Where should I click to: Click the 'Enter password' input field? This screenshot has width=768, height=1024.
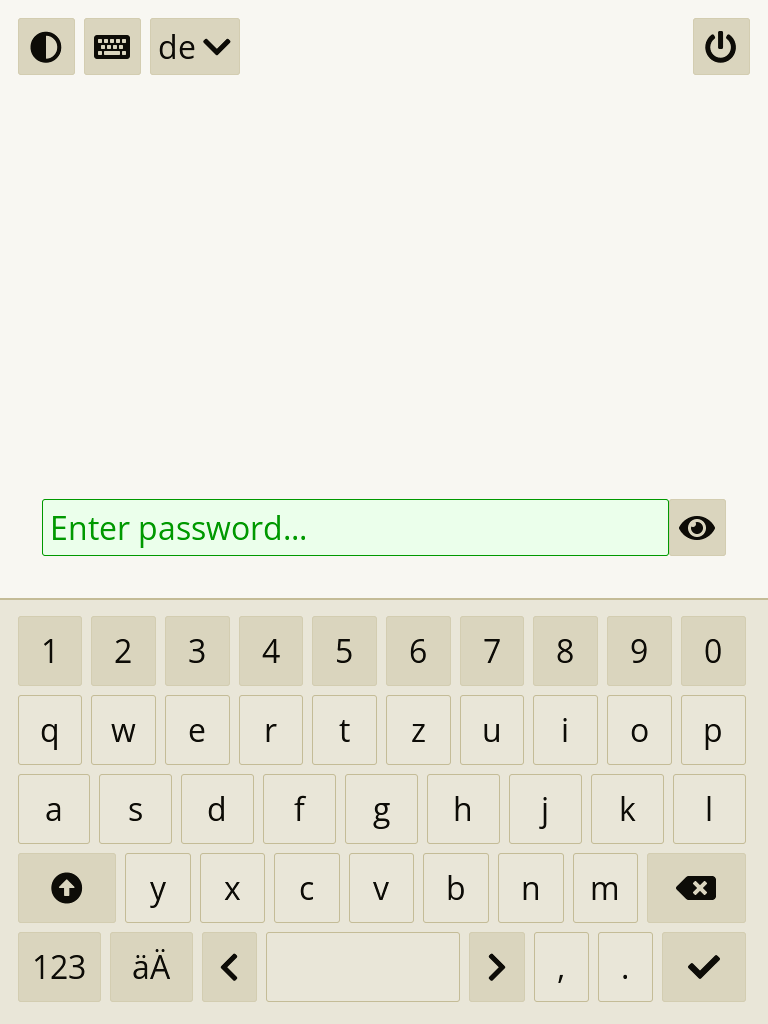[355, 528]
